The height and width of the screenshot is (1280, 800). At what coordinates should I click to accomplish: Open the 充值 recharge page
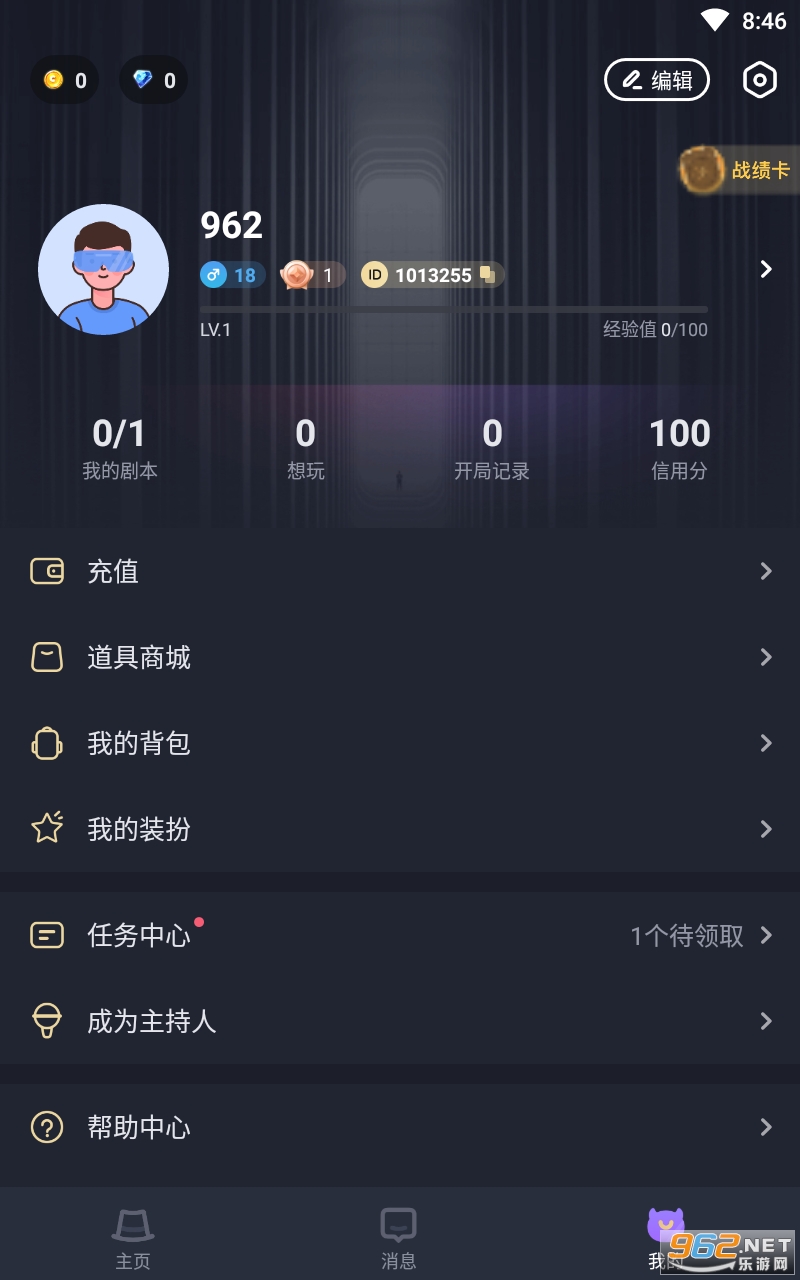pyautogui.click(x=400, y=571)
